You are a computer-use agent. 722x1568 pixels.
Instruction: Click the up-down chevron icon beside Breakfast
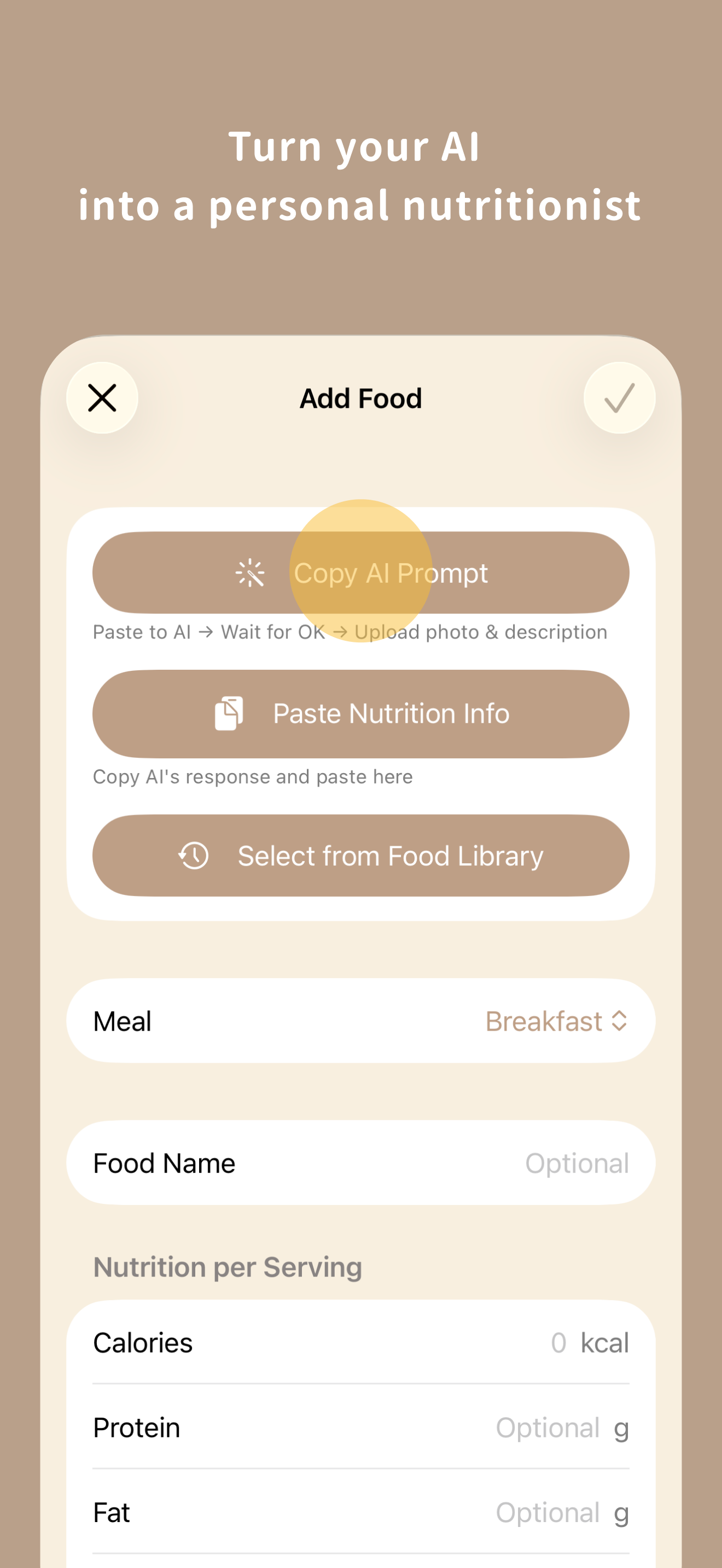pos(620,1021)
